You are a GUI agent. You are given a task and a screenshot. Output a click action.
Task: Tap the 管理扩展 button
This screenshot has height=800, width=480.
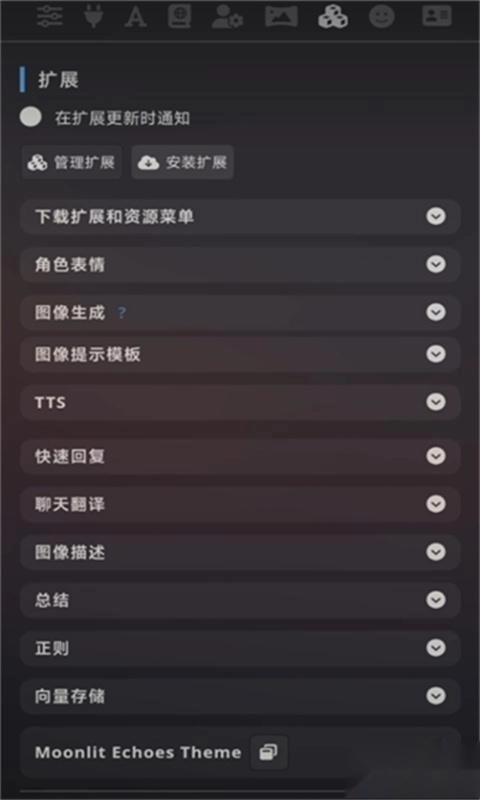(72, 162)
